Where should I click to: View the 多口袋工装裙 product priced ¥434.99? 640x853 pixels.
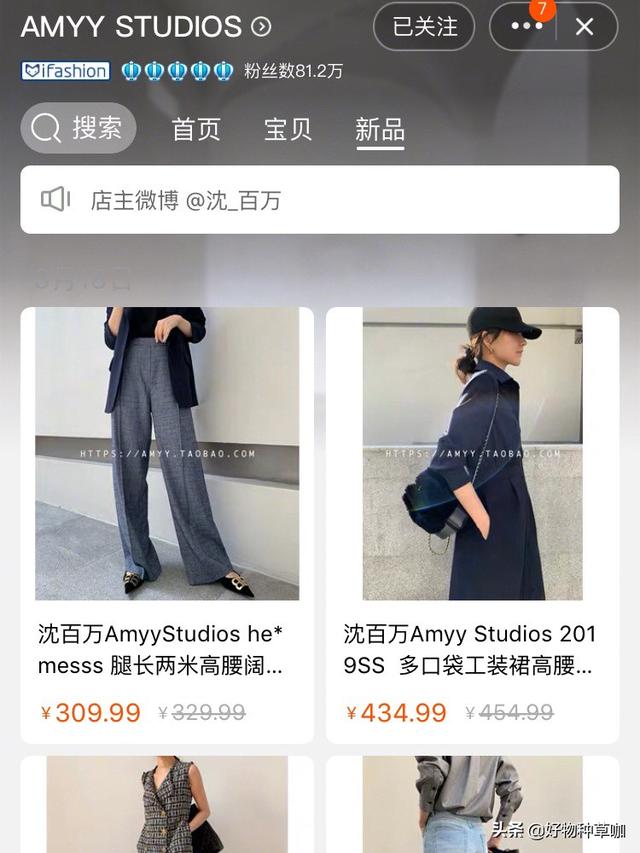472,524
